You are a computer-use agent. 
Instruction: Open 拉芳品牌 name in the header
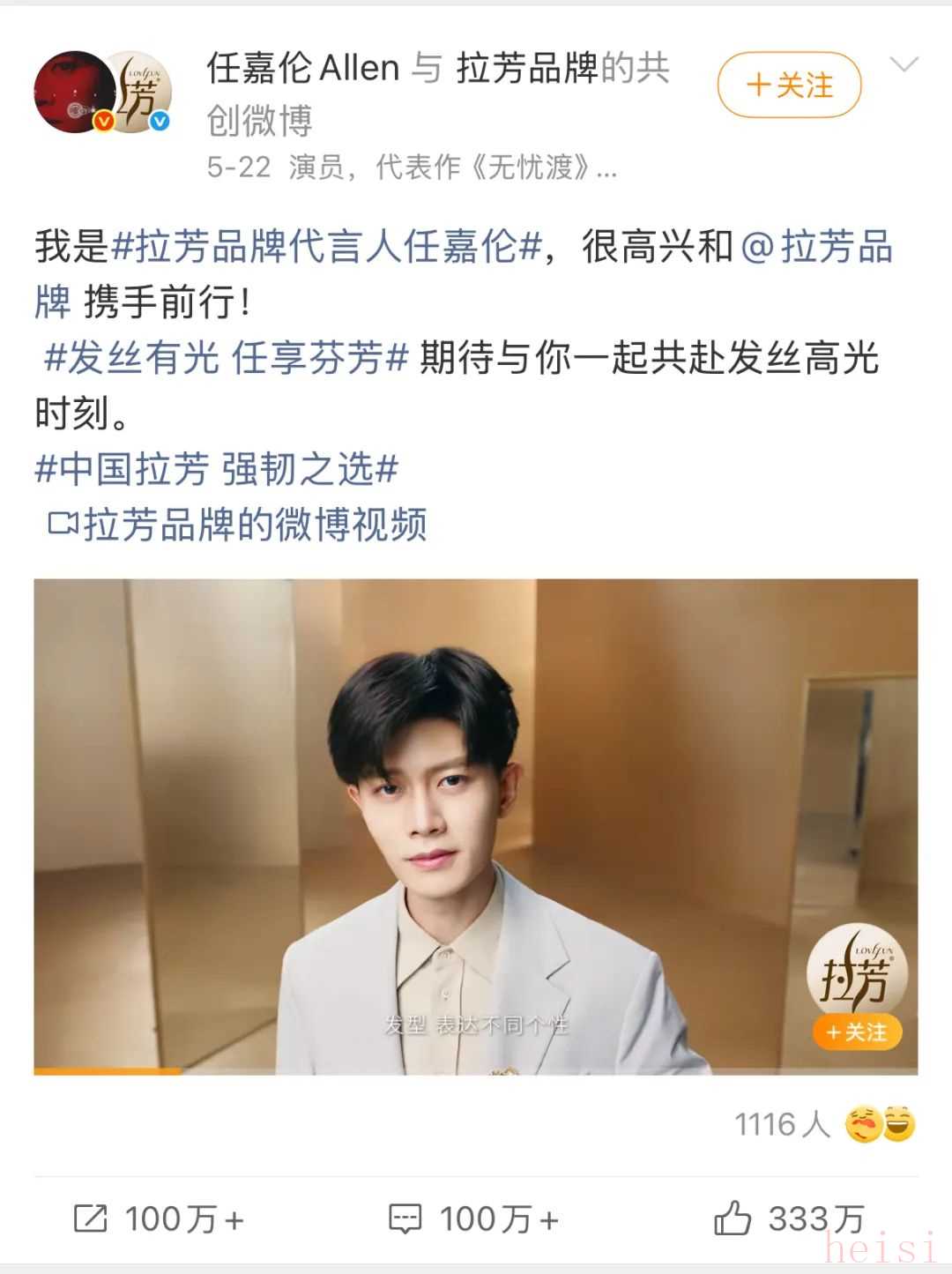click(527, 68)
